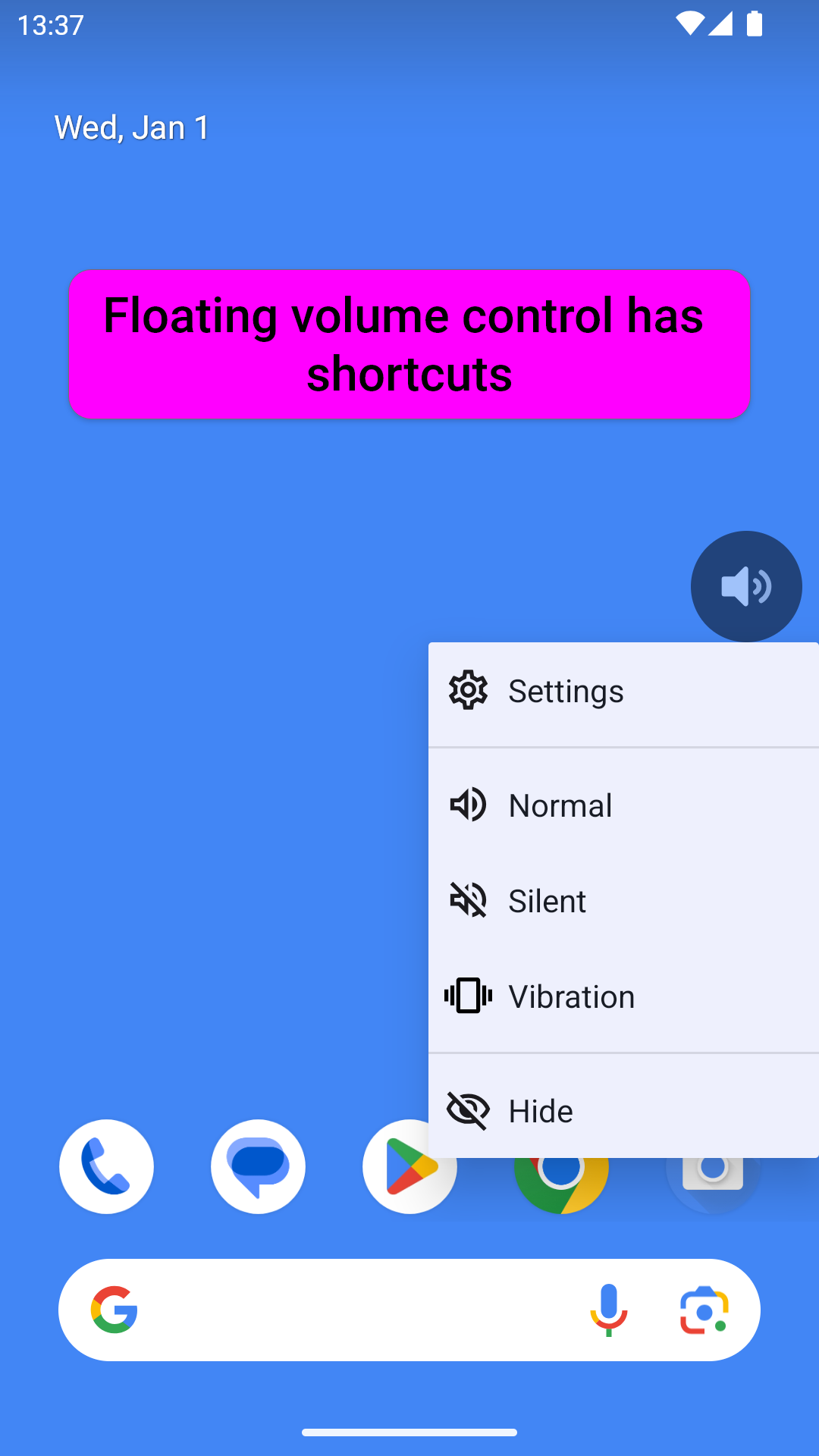The image size is (819, 1456).
Task: Choose Vibration mode
Action: [x=623, y=996]
